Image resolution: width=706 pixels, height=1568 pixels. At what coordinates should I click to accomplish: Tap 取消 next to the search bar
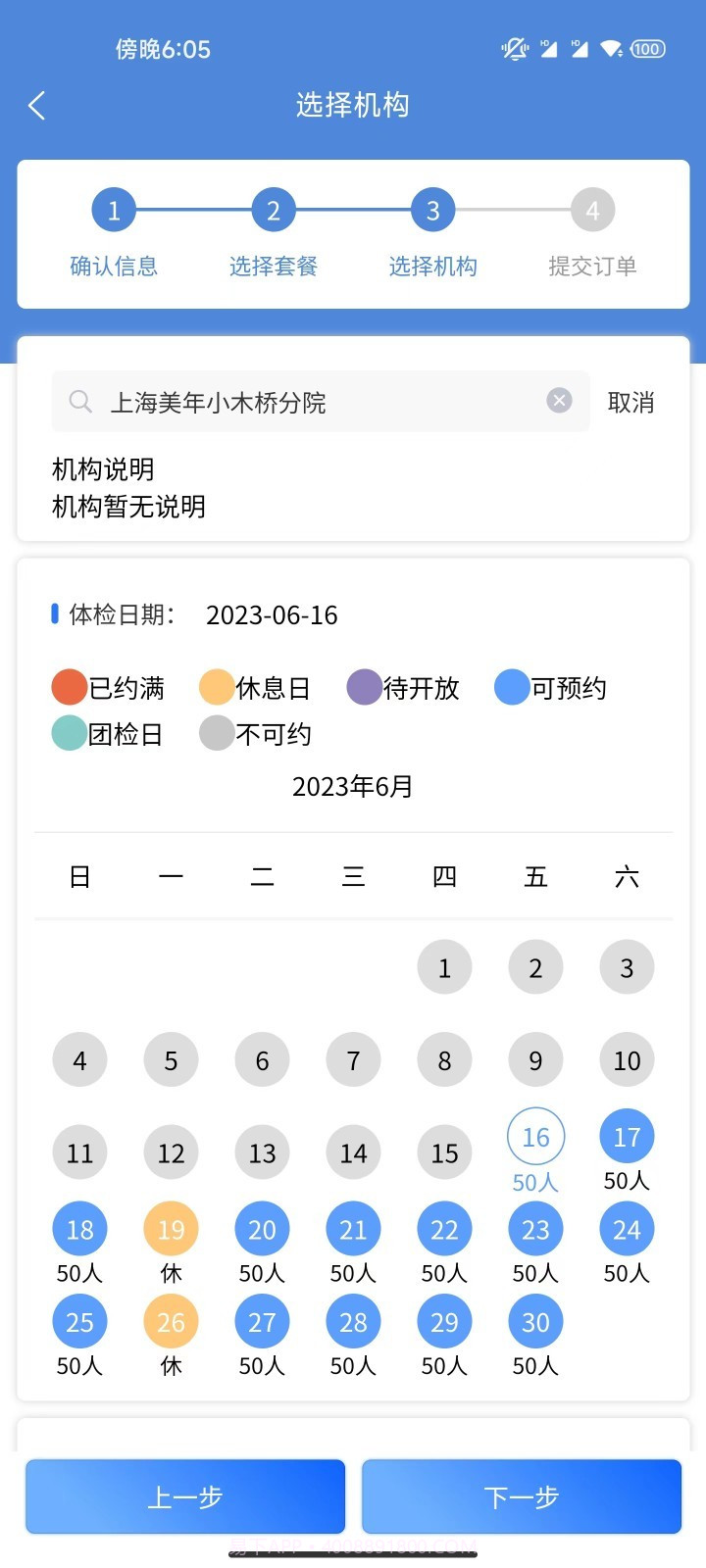pos(631,402)
